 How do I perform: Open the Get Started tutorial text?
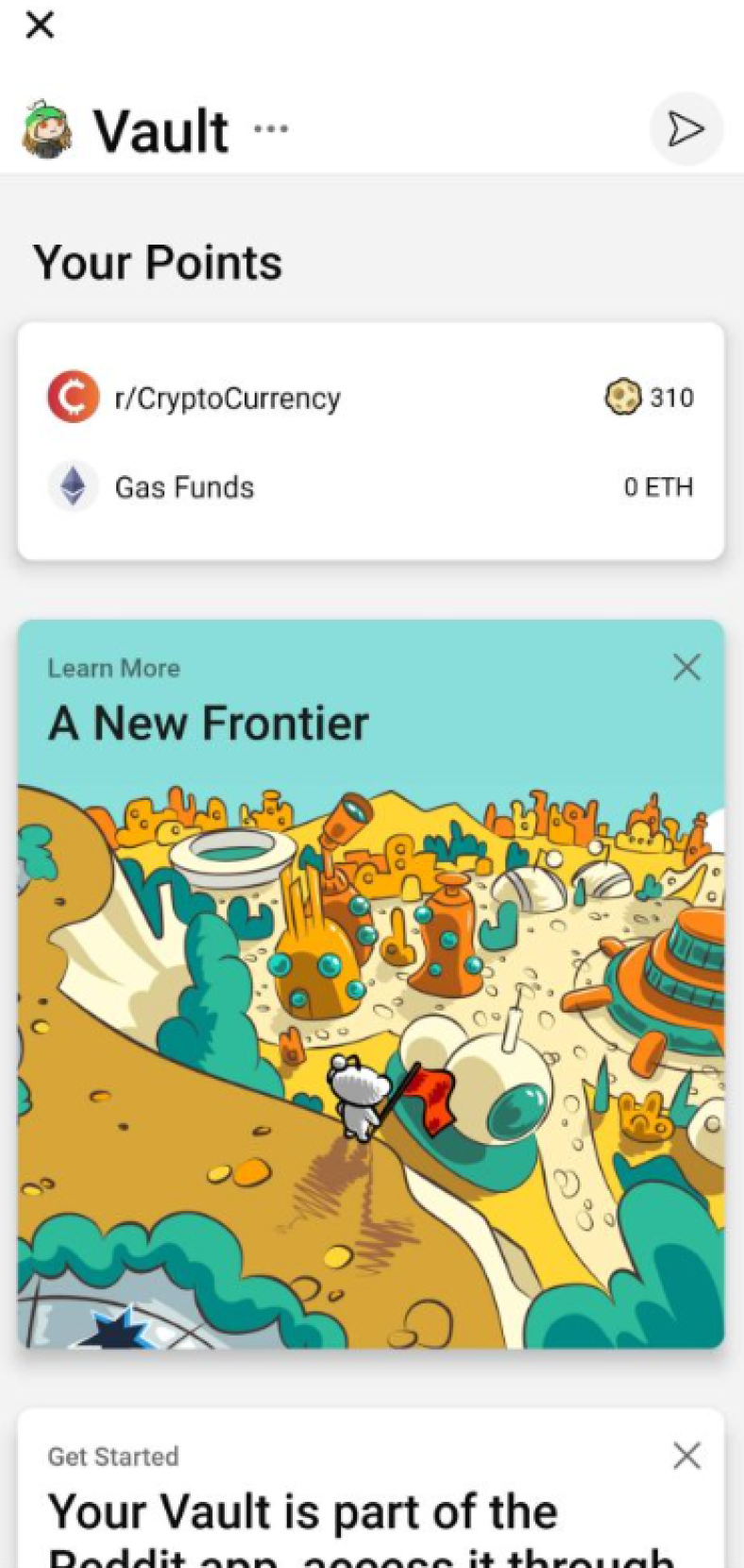click(113, 1456)
